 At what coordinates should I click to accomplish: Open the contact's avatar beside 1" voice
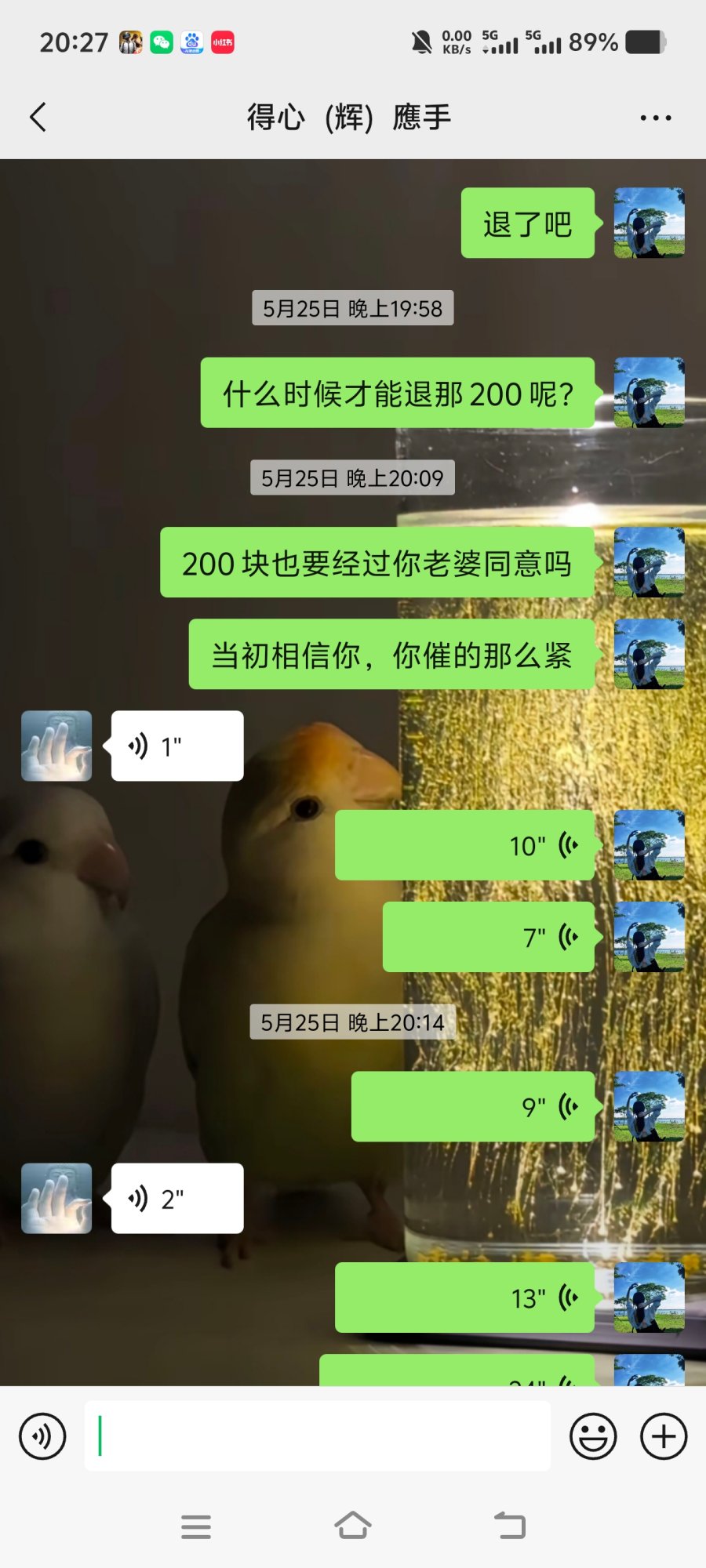point(56,746)
